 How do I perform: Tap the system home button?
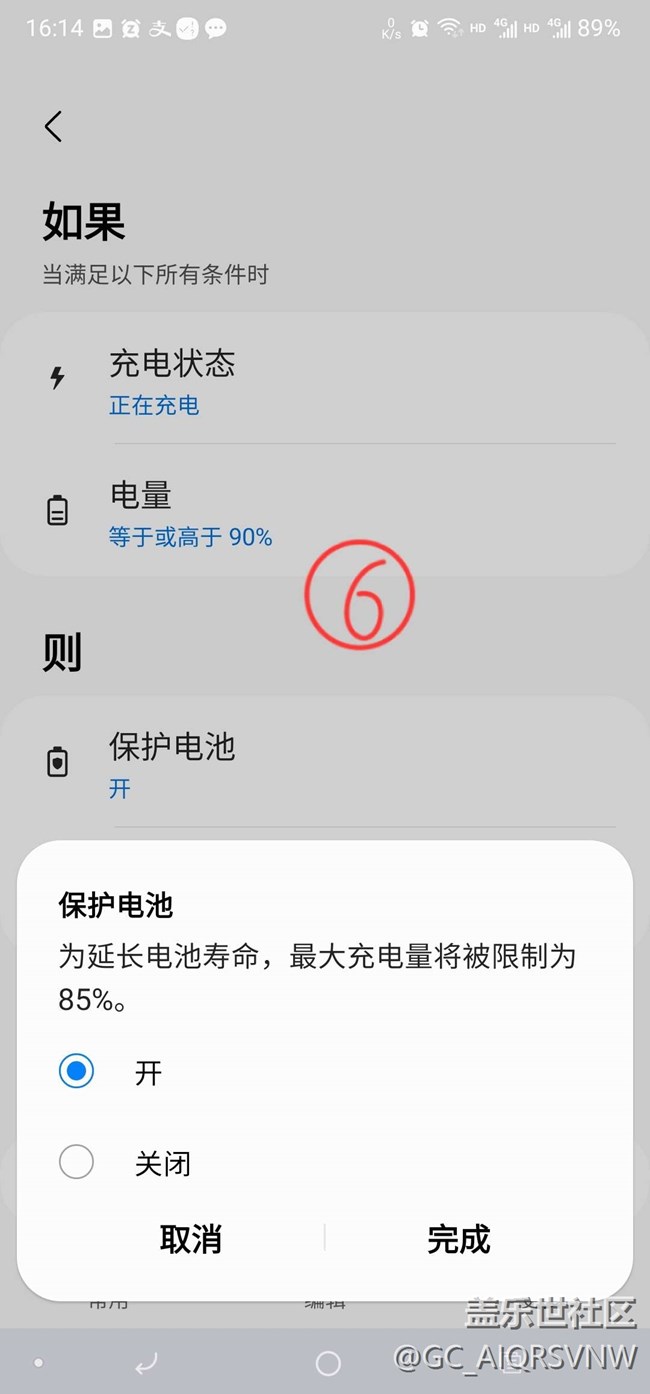click(x=327, y=1362)
